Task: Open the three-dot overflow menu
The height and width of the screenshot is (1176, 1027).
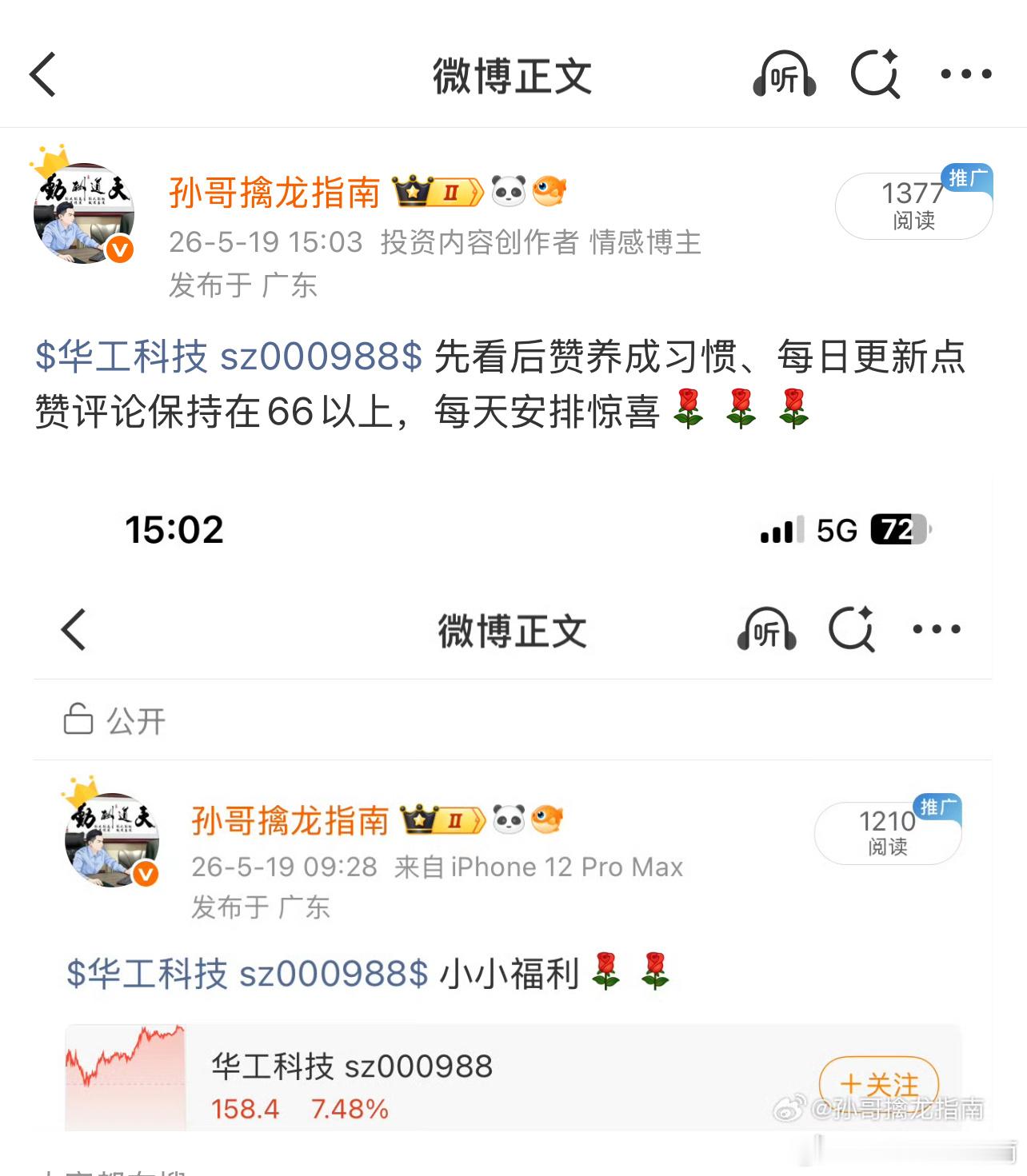Action: pos(965,74)
